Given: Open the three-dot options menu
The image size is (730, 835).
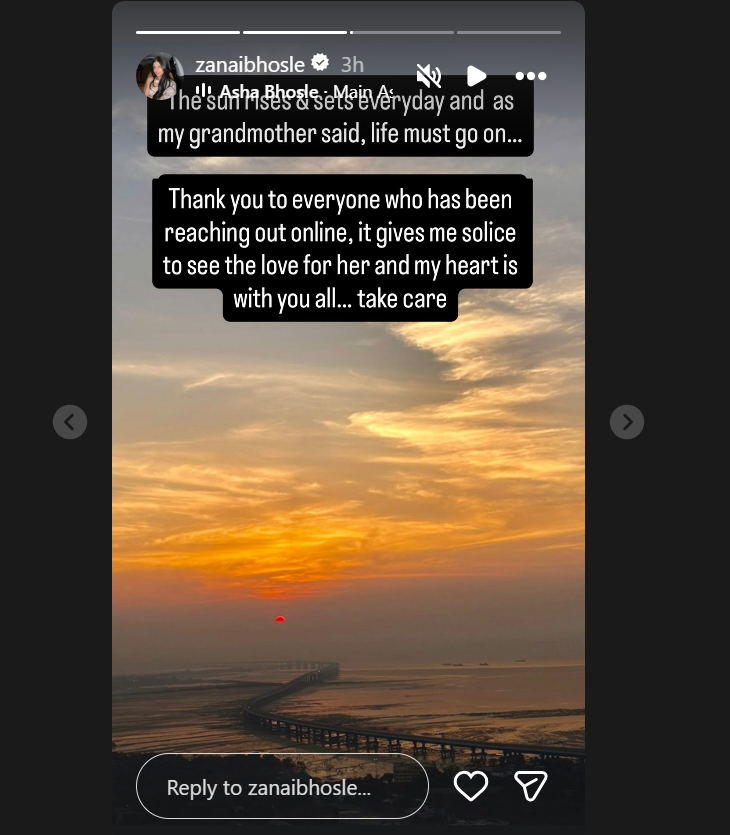Looking at the screenshot, I should tap(530, 76).
